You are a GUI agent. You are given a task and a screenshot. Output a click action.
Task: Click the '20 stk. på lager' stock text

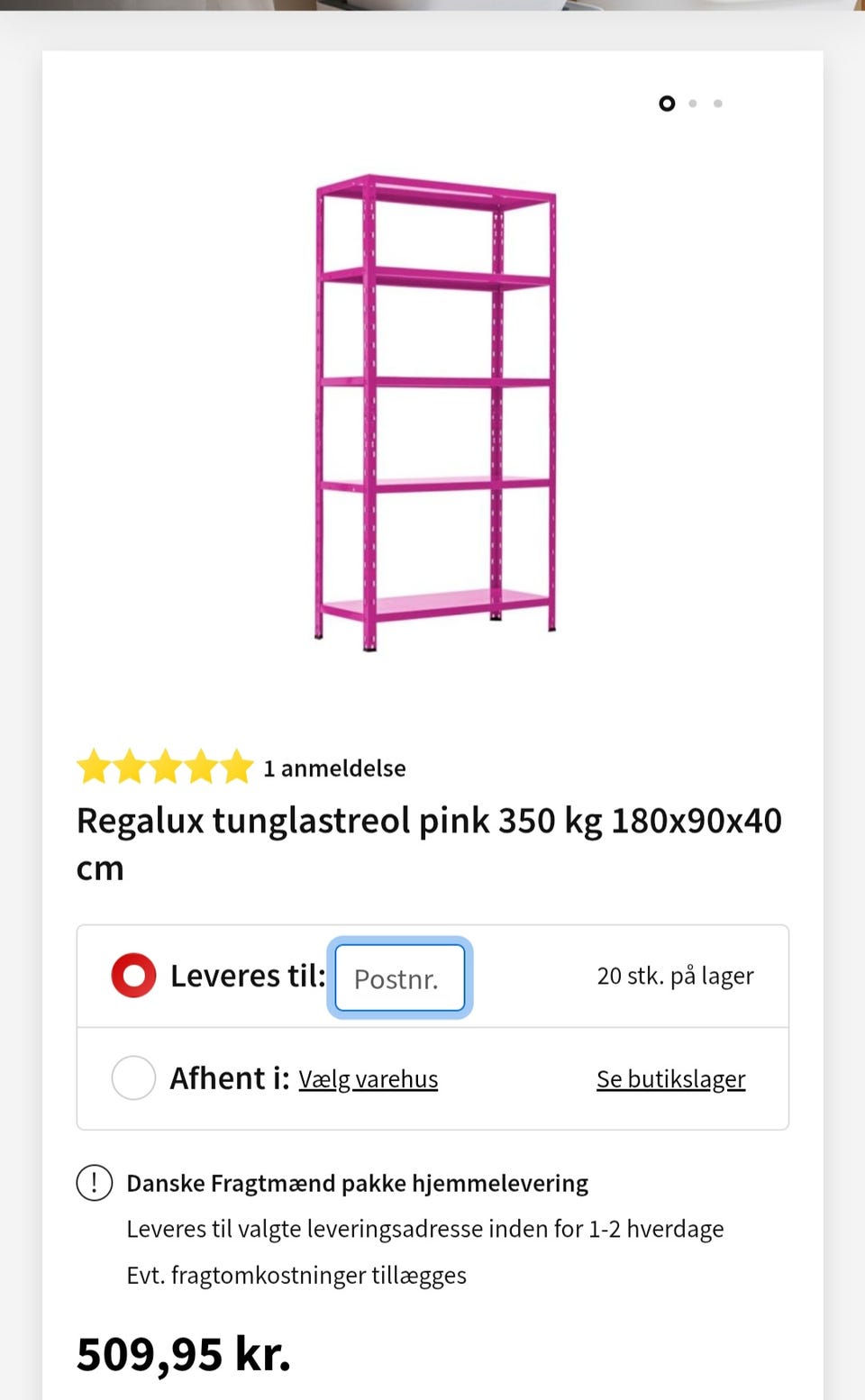click(x=676, y=975)
